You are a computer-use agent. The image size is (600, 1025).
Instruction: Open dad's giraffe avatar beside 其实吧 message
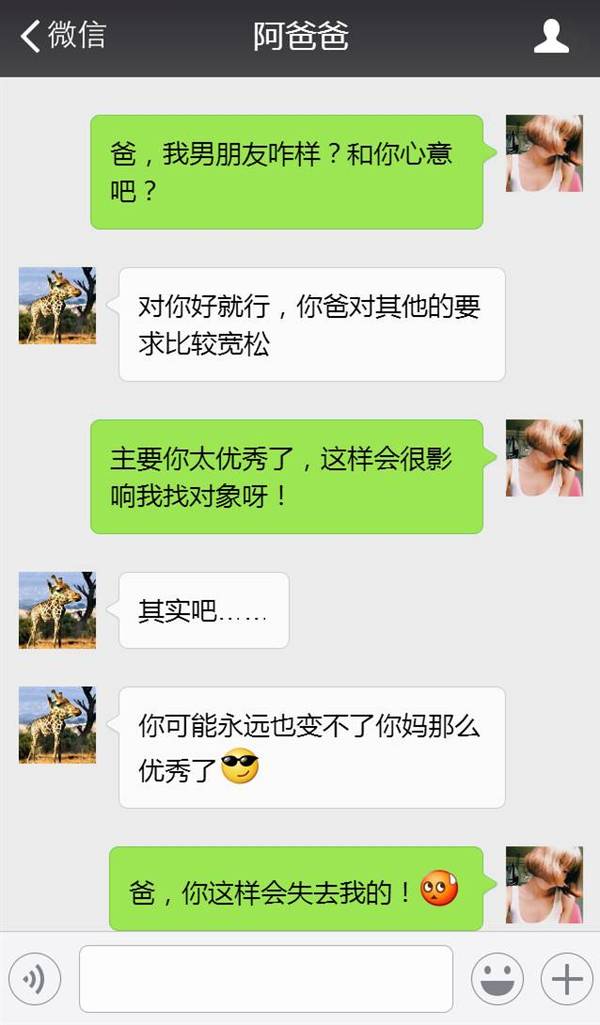pyautogui.click(x=57, y=610)
